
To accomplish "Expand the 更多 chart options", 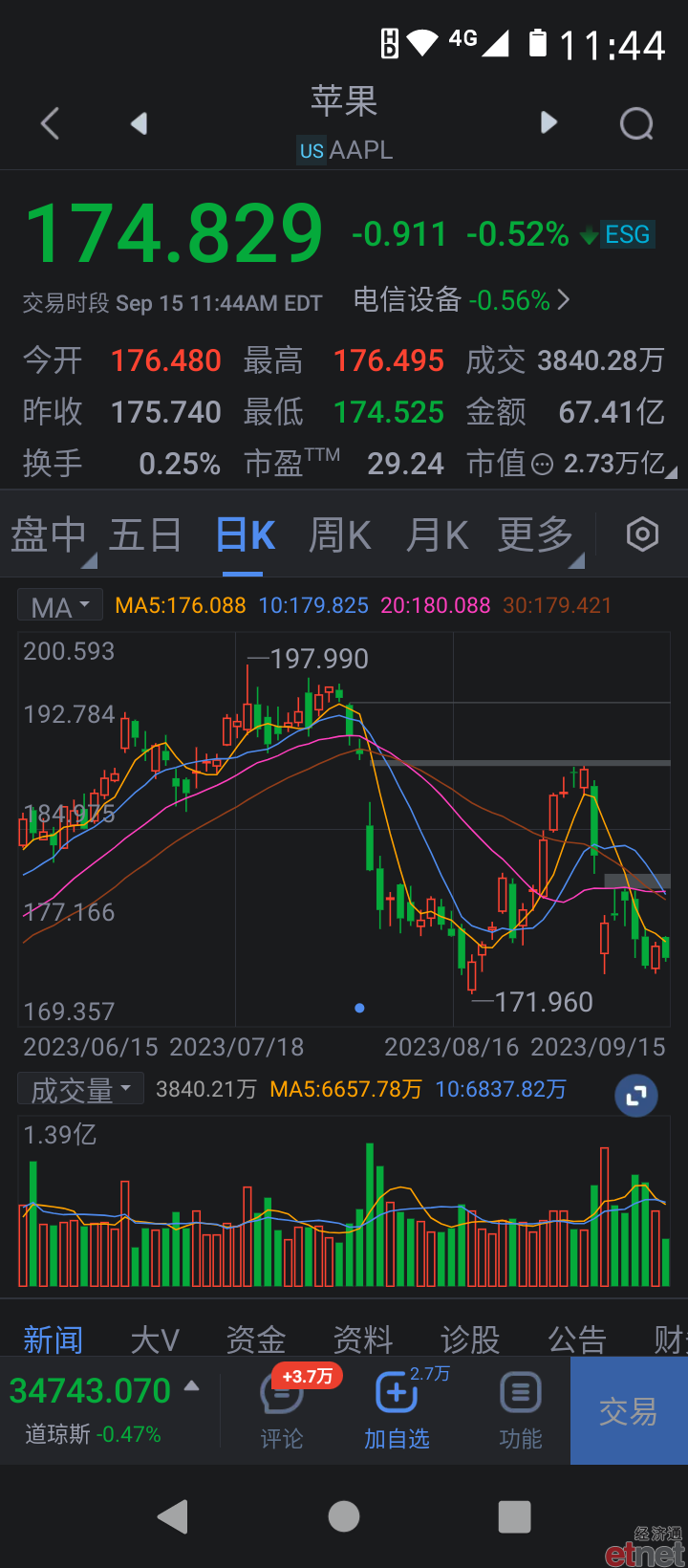I will point(536,534).
